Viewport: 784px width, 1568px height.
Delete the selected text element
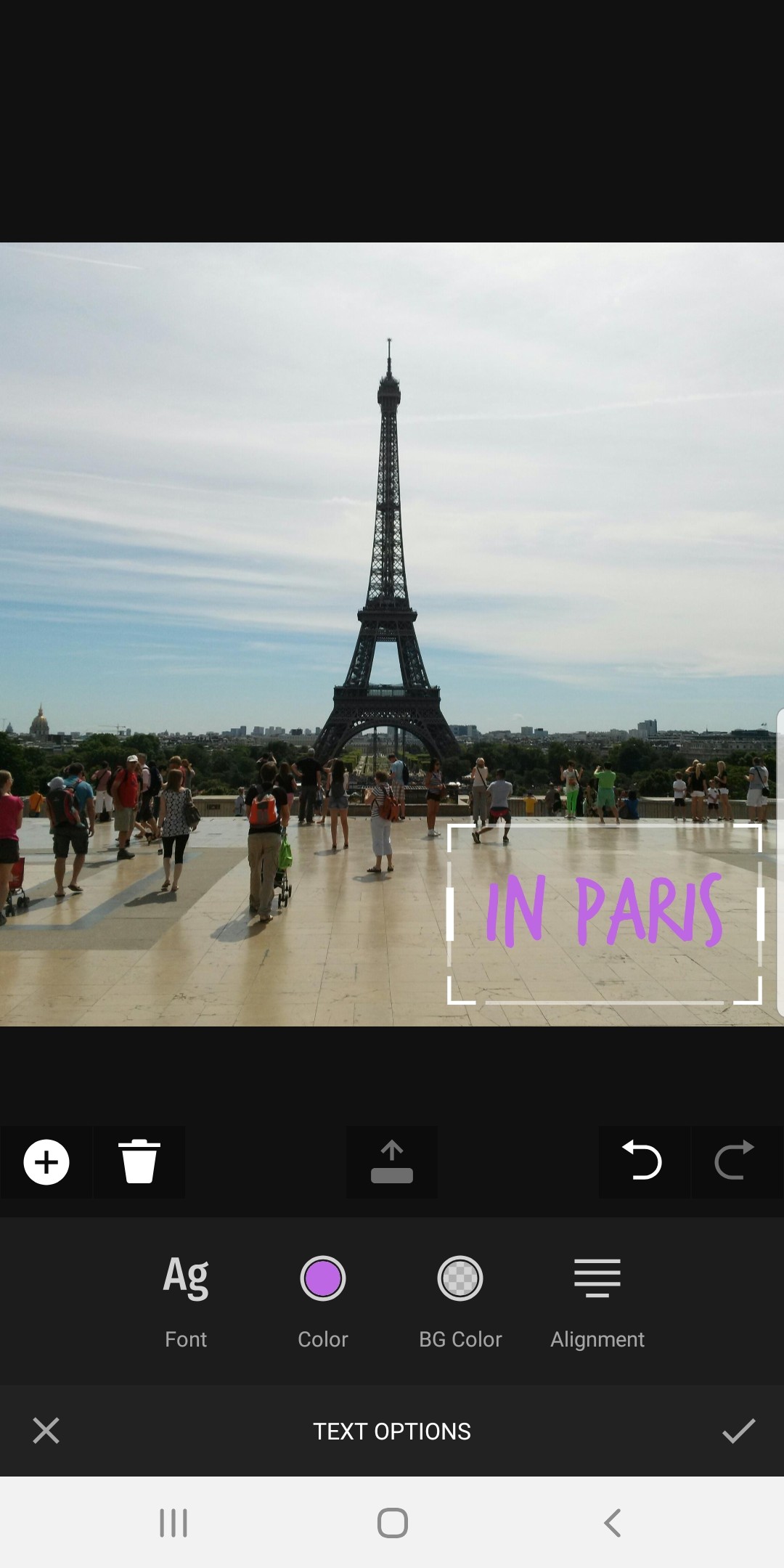139,1161
